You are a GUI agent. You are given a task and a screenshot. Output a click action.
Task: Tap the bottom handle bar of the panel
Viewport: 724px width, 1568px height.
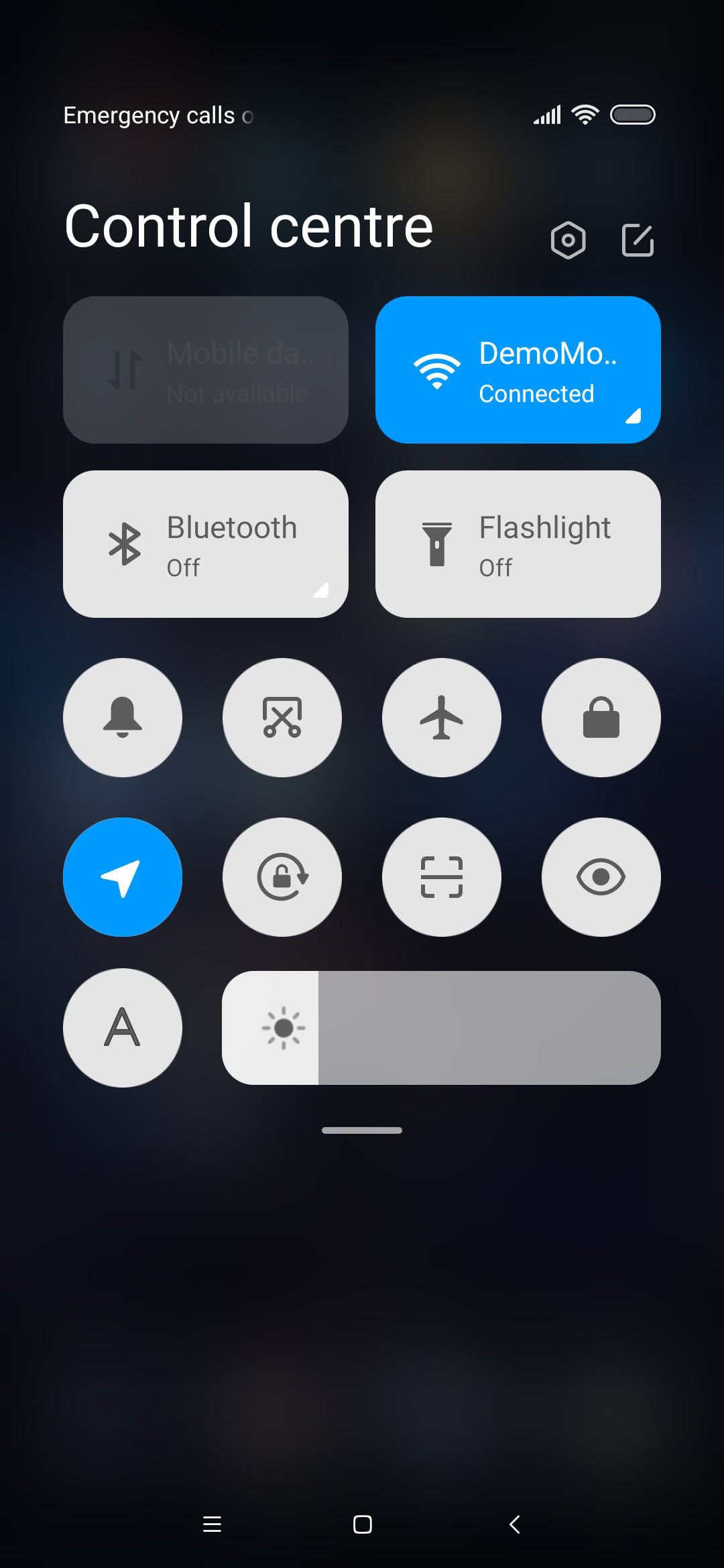click(x=362, y=1130)
